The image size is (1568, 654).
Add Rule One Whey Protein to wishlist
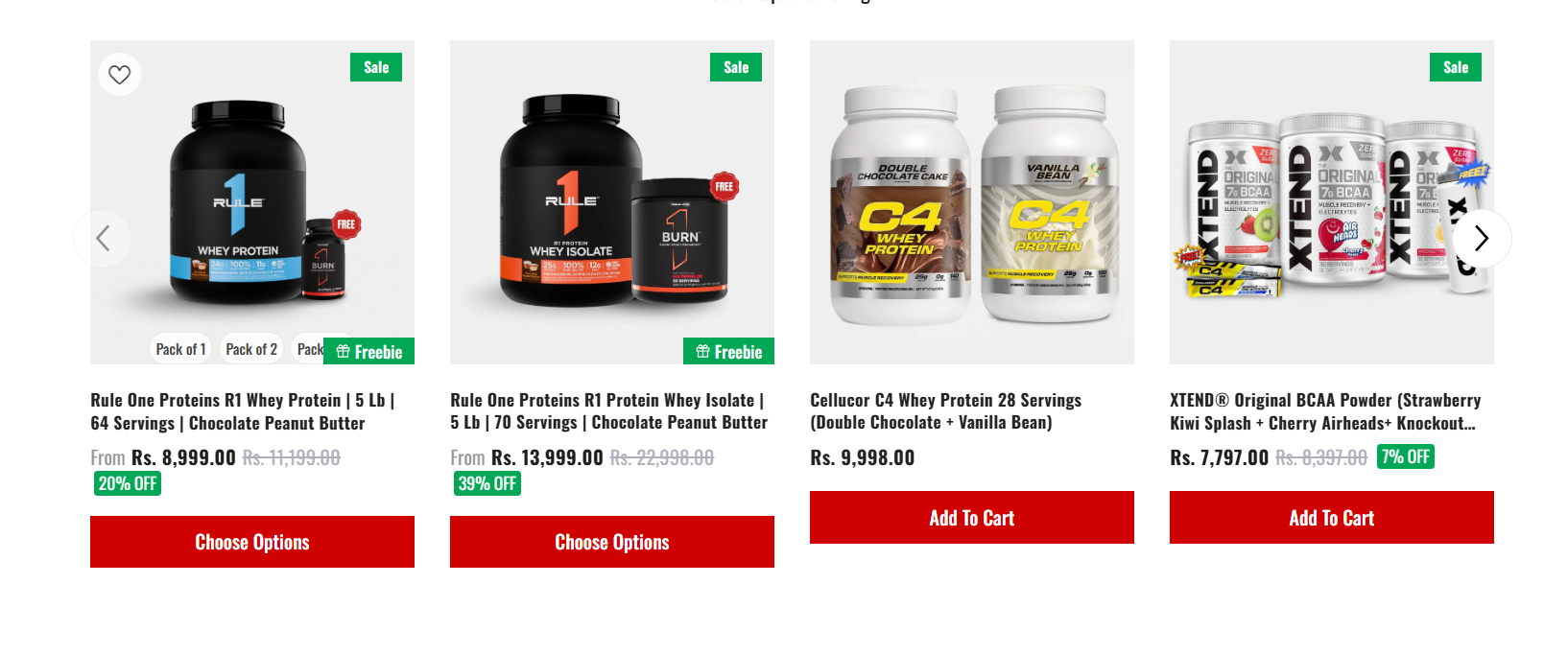[x=119, y=74]
